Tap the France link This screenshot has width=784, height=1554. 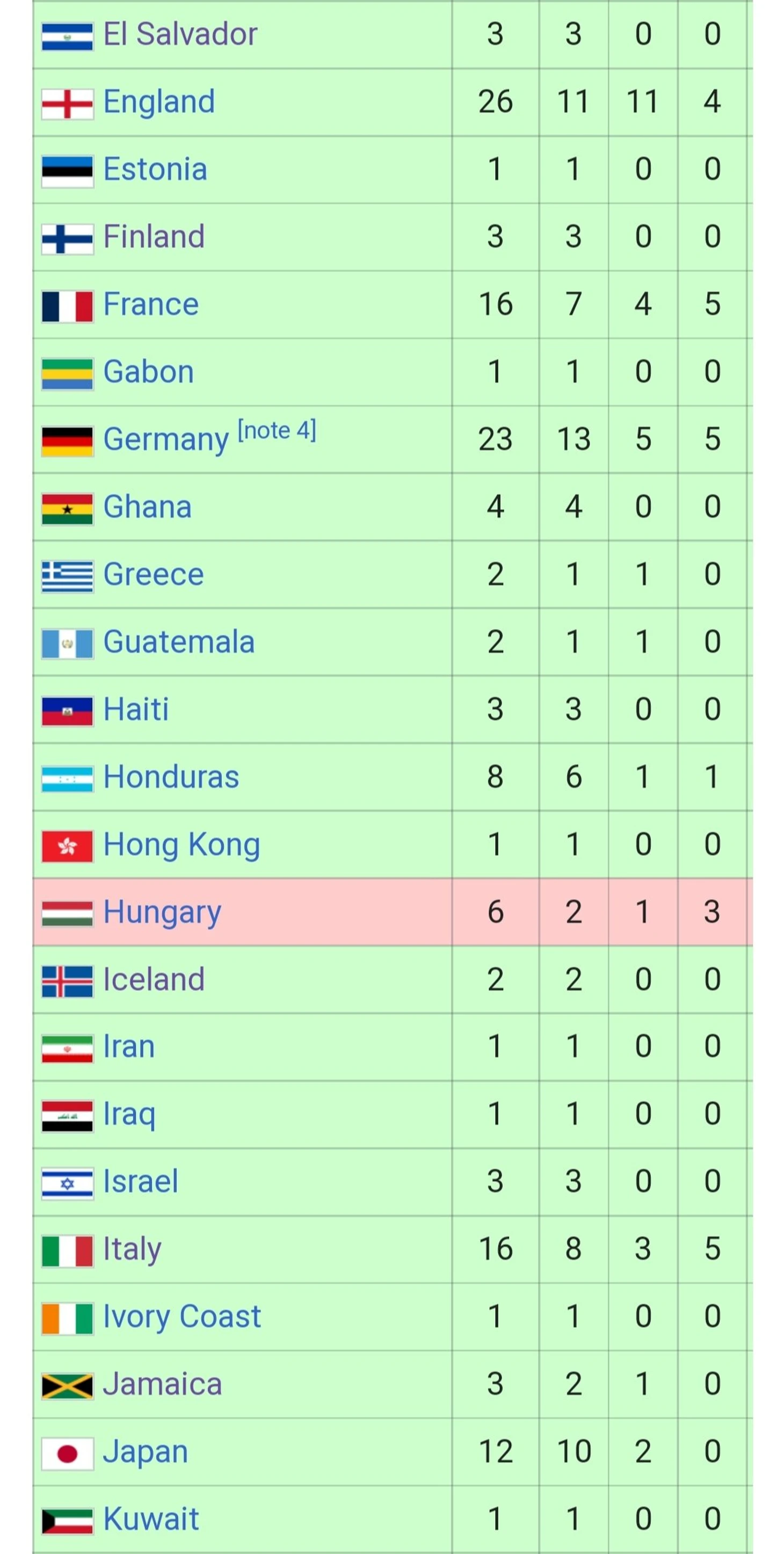point(151,304)
